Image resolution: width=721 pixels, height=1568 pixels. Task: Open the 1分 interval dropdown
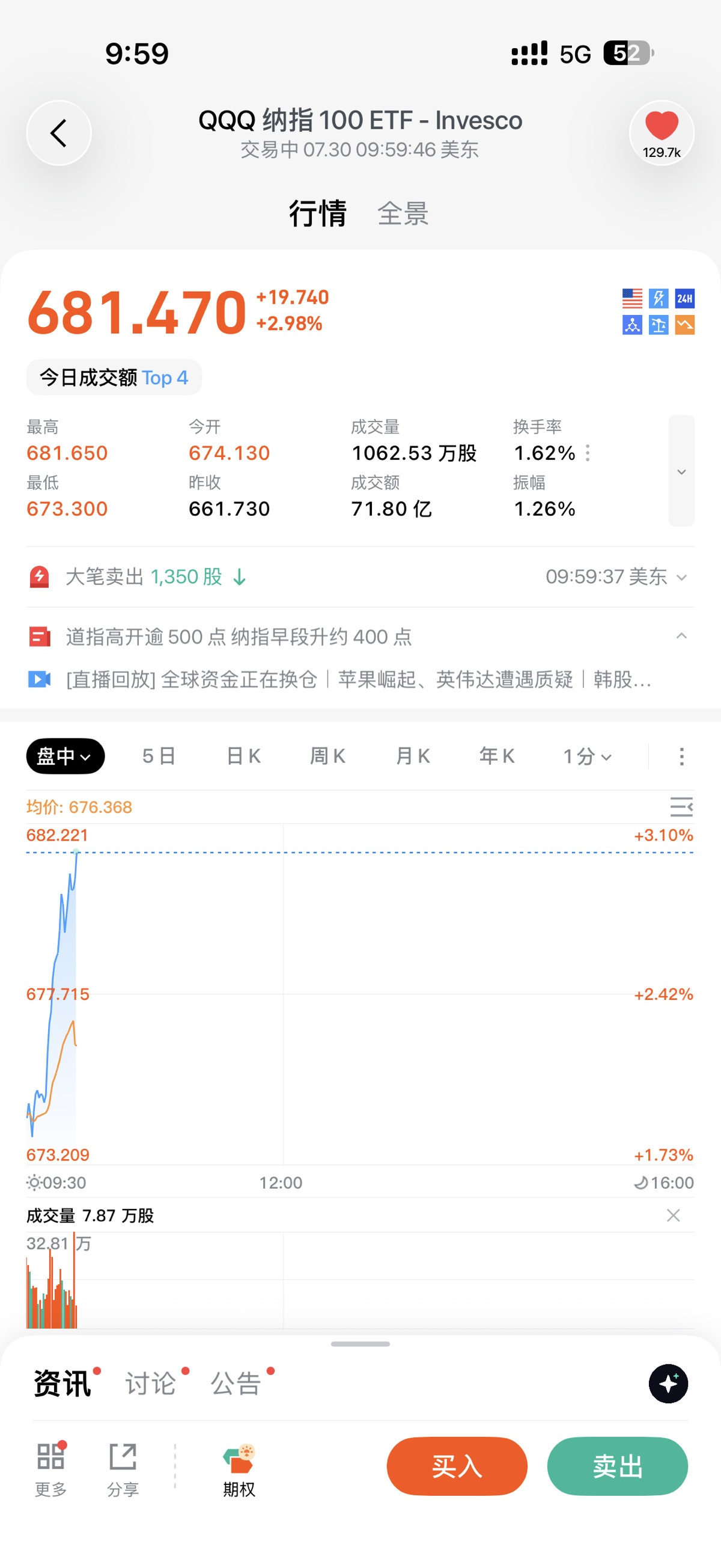click(x=587, y=756)
